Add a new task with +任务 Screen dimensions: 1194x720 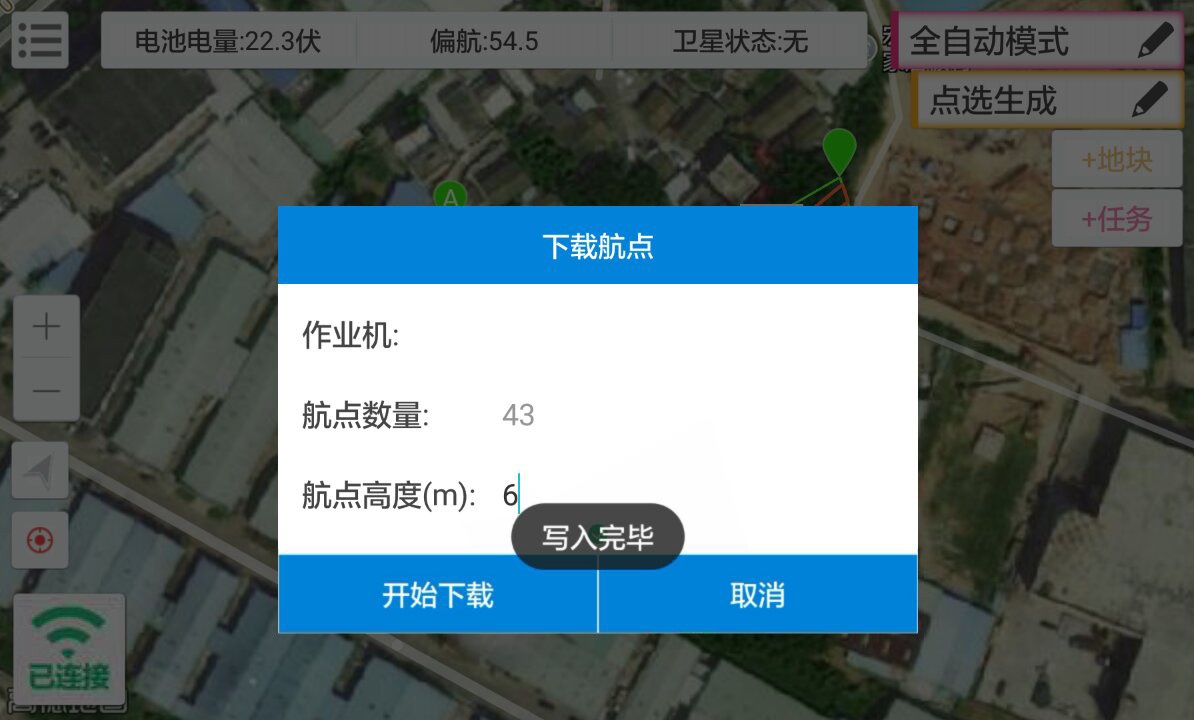1117,218
